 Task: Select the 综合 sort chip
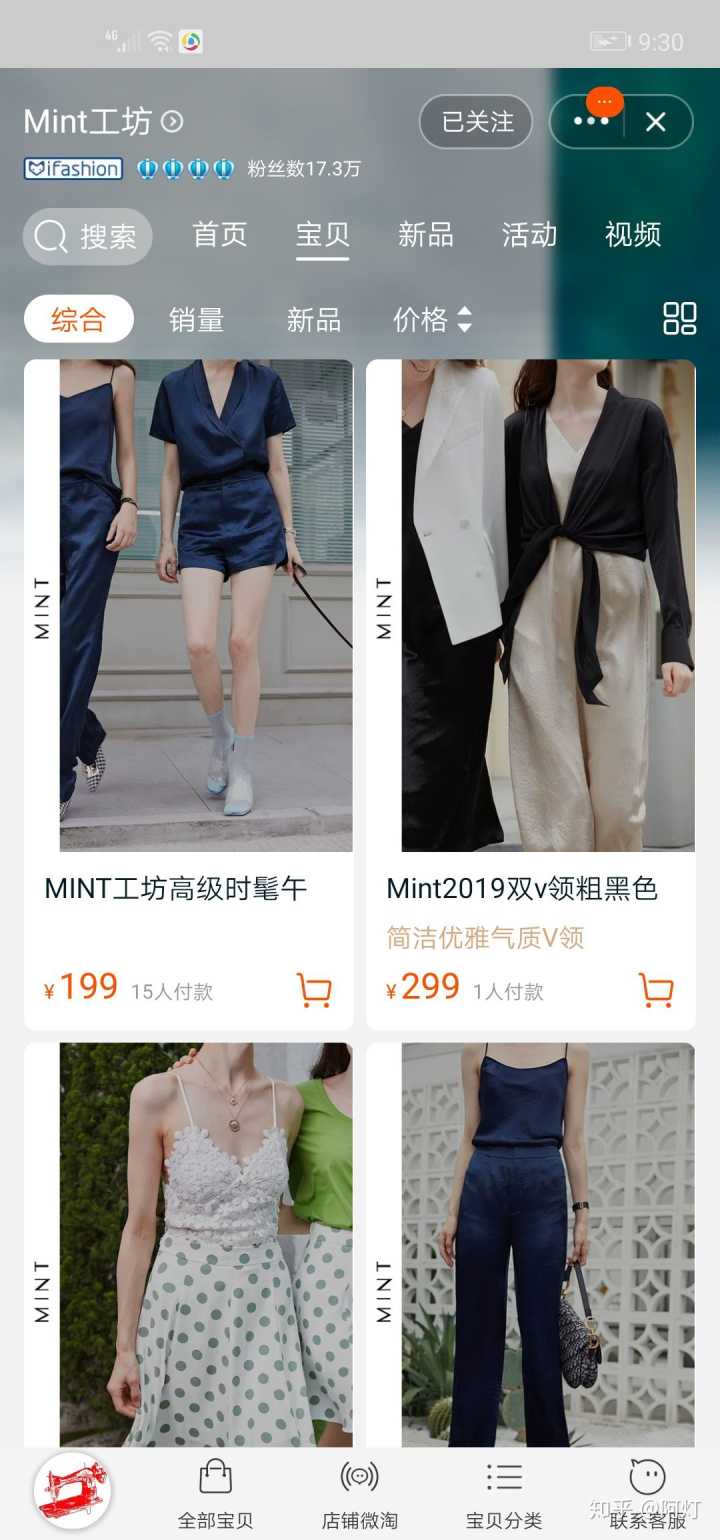(x=78, y=320)
